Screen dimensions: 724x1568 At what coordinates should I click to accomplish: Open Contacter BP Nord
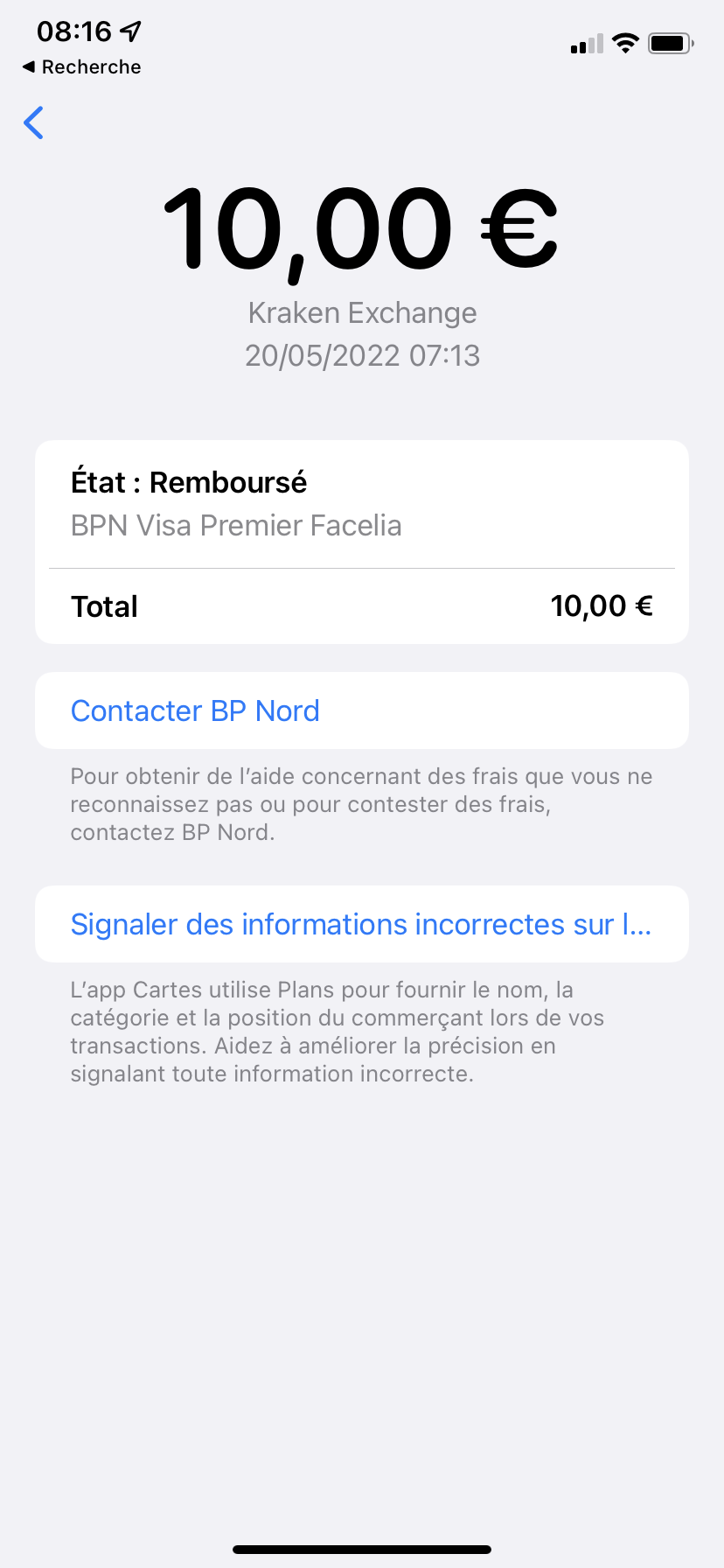click(x=195, y=710)
